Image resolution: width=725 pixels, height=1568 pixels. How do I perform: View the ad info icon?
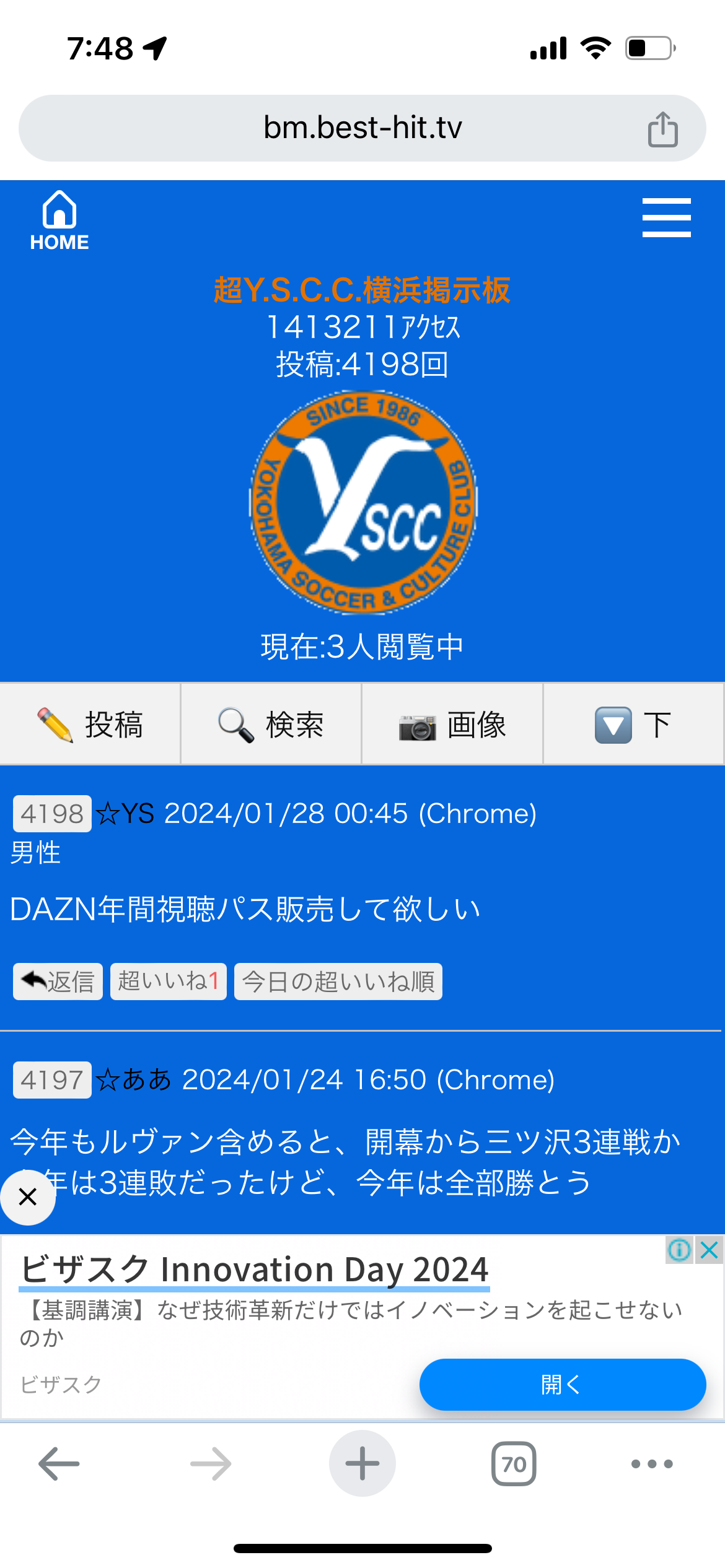[679, 1250]
